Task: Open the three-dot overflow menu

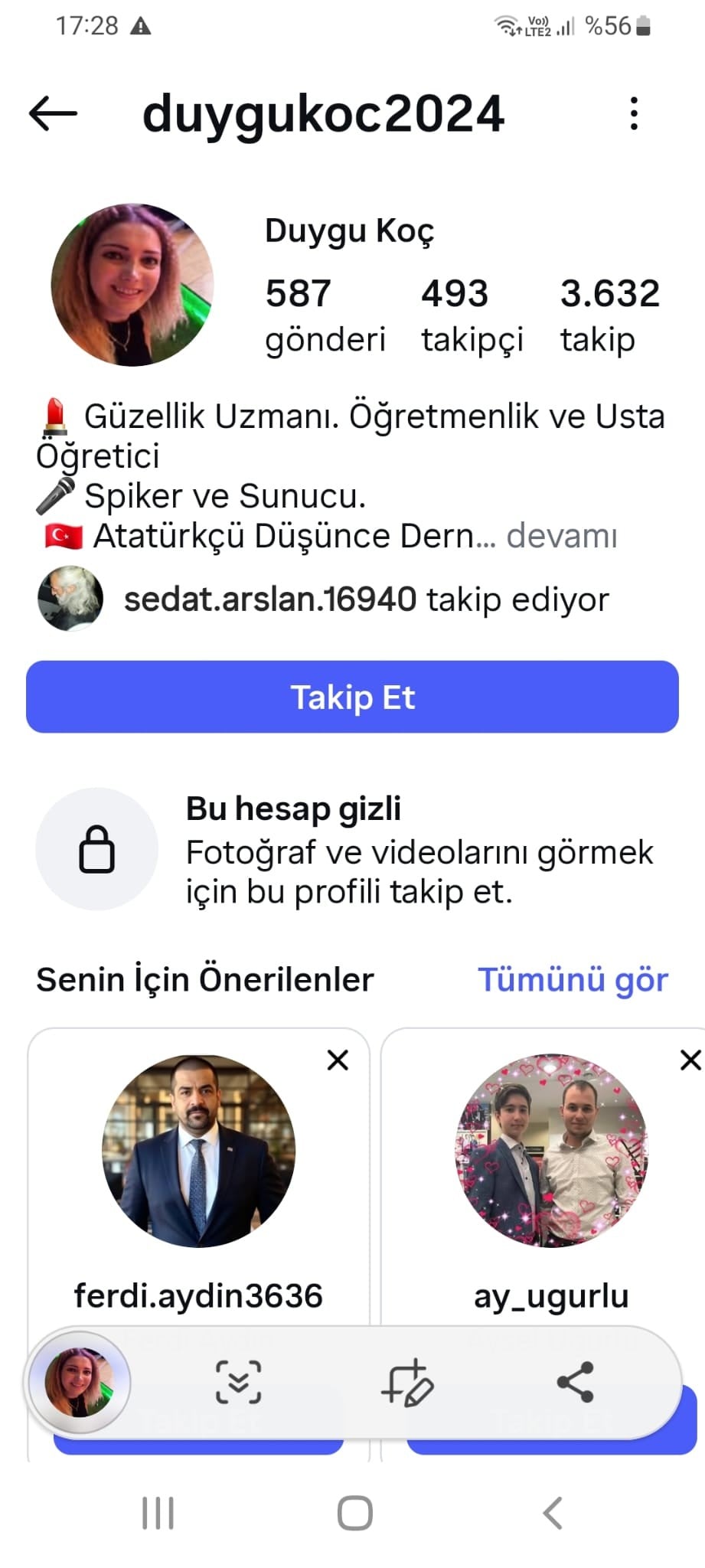Action: point(634,114)
